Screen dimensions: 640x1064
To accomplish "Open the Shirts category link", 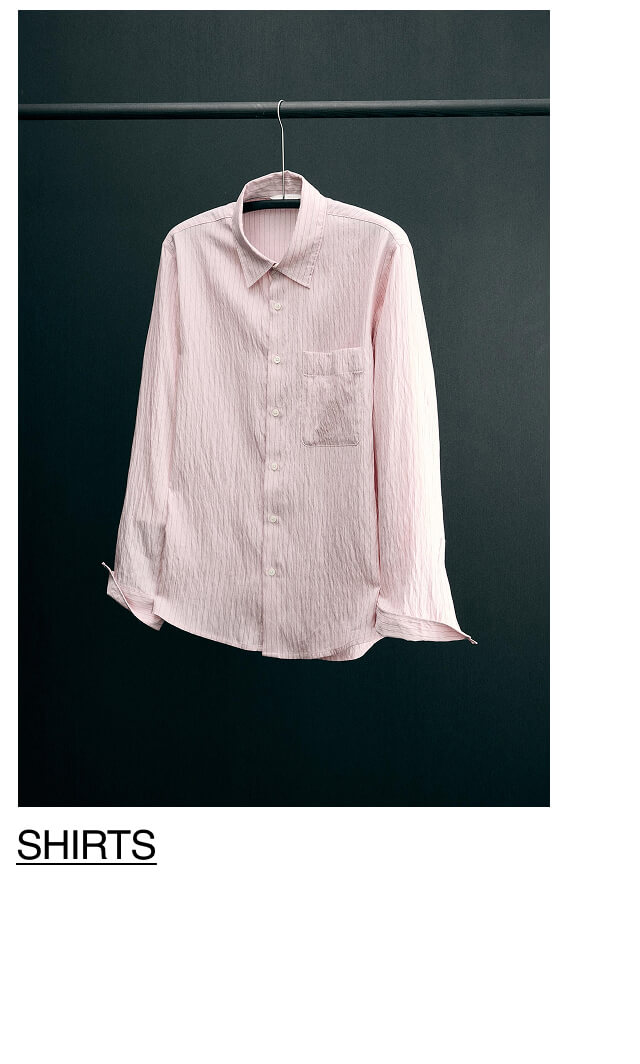I will pos(87,846).
